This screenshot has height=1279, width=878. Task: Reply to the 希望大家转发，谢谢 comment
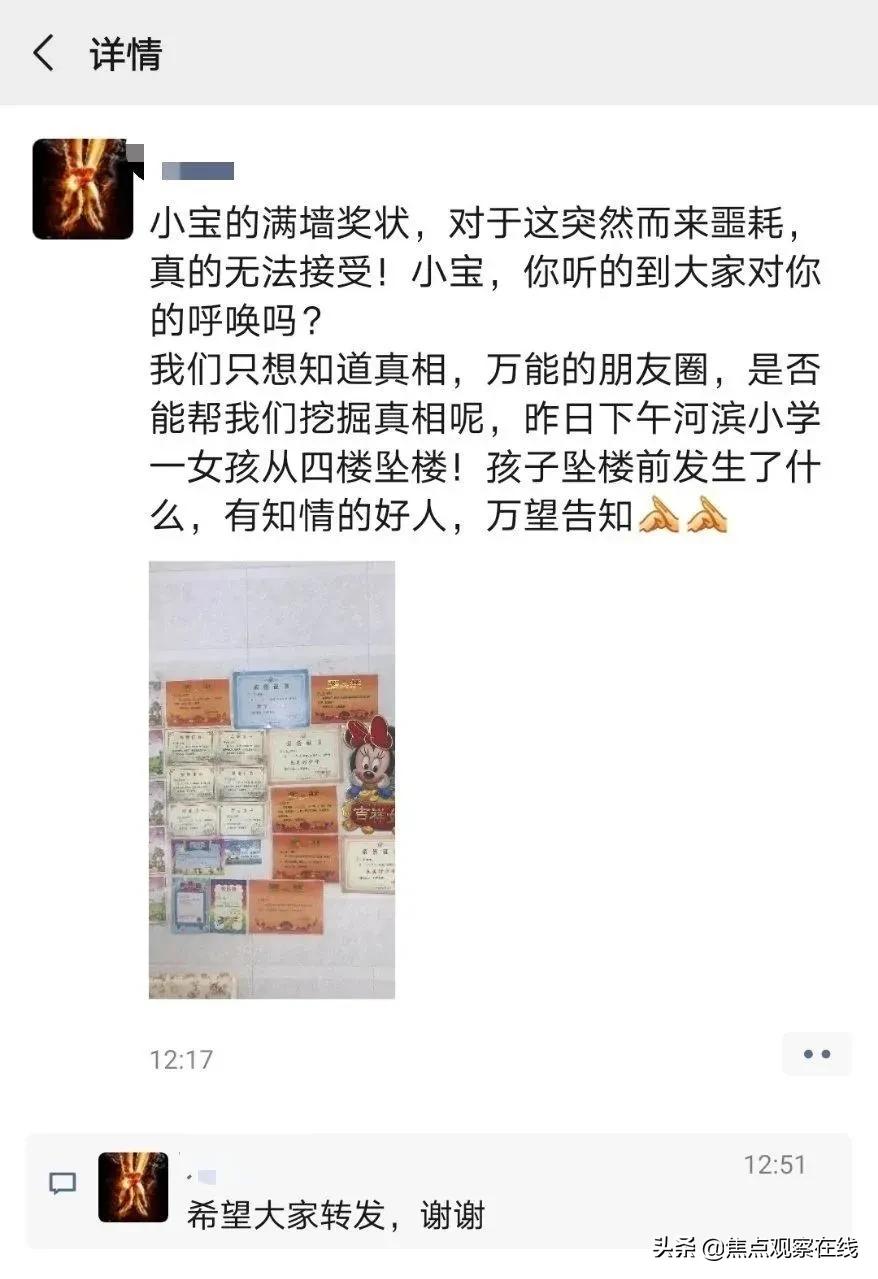(x=336, y=1215)
